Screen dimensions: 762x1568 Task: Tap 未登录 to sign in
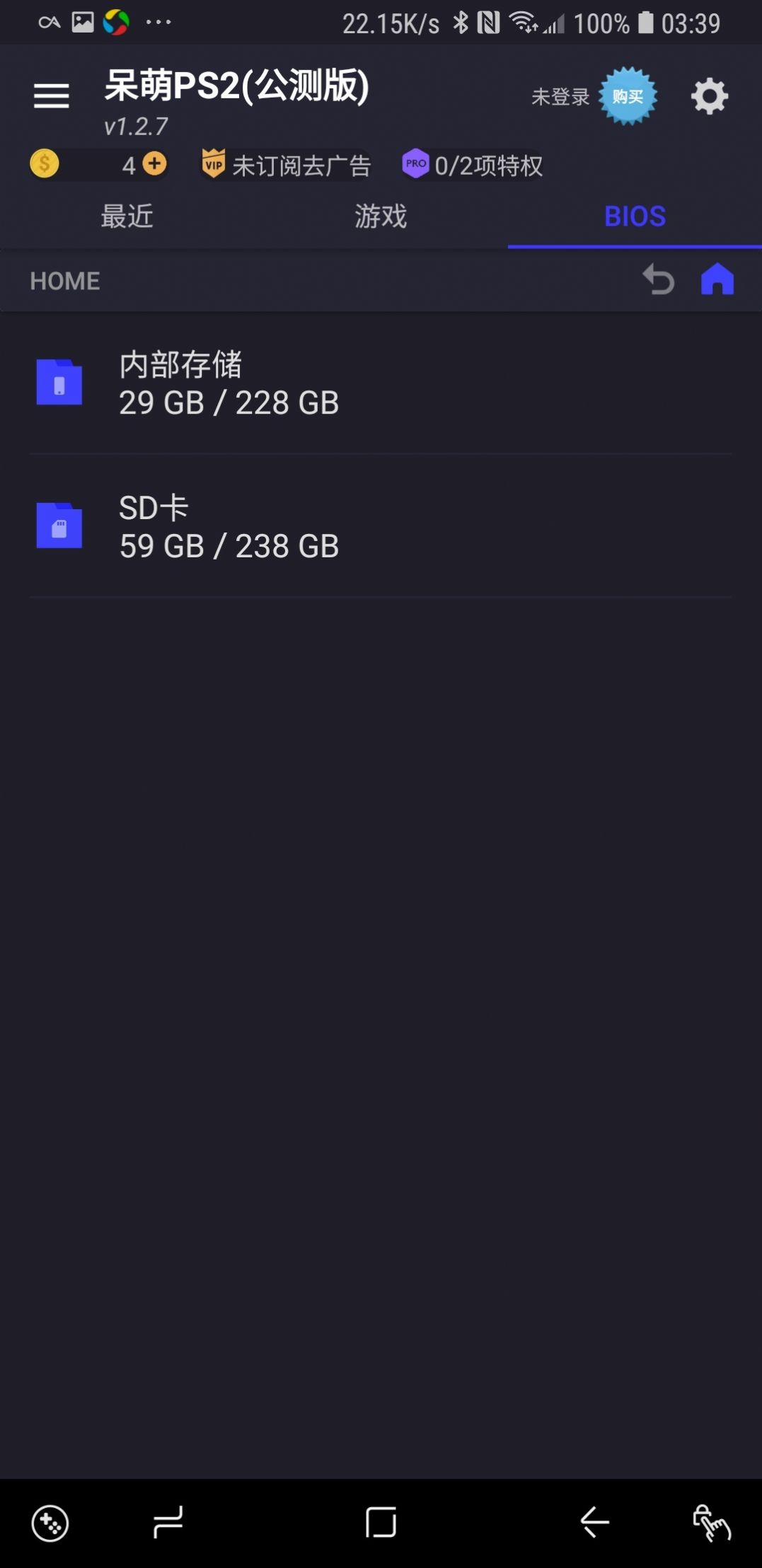(560, 97)
